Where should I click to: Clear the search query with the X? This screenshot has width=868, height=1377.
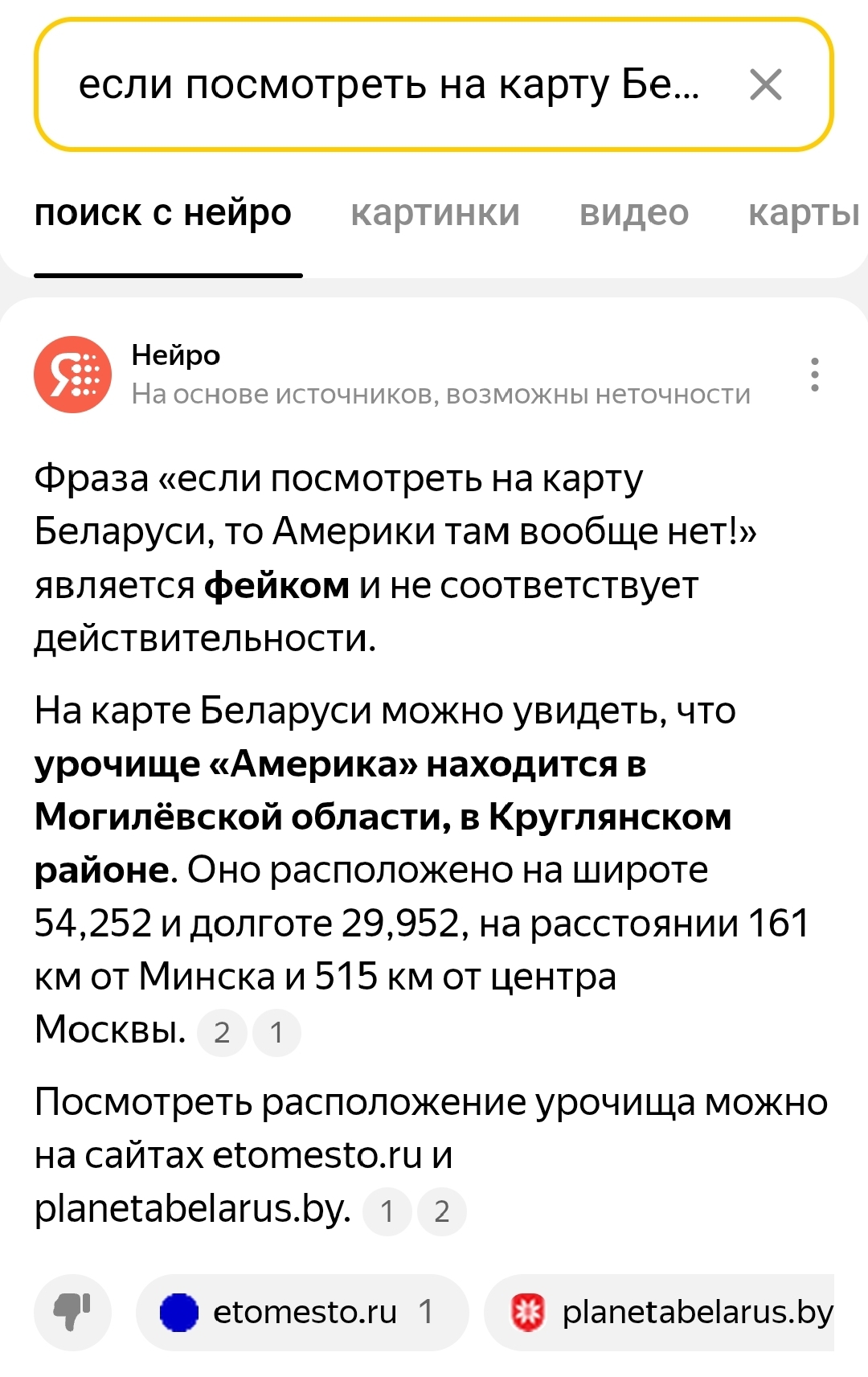765,84
